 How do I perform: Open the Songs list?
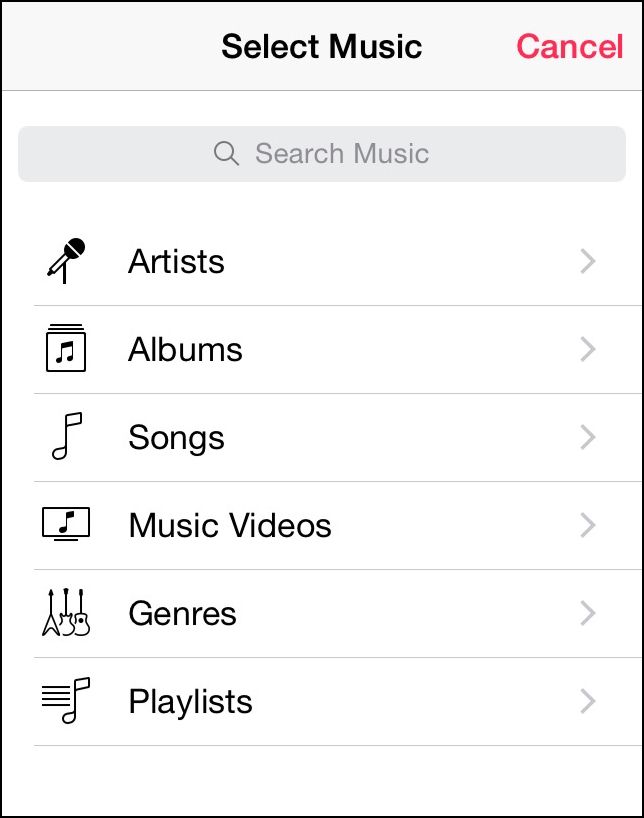tap(322, 438)
